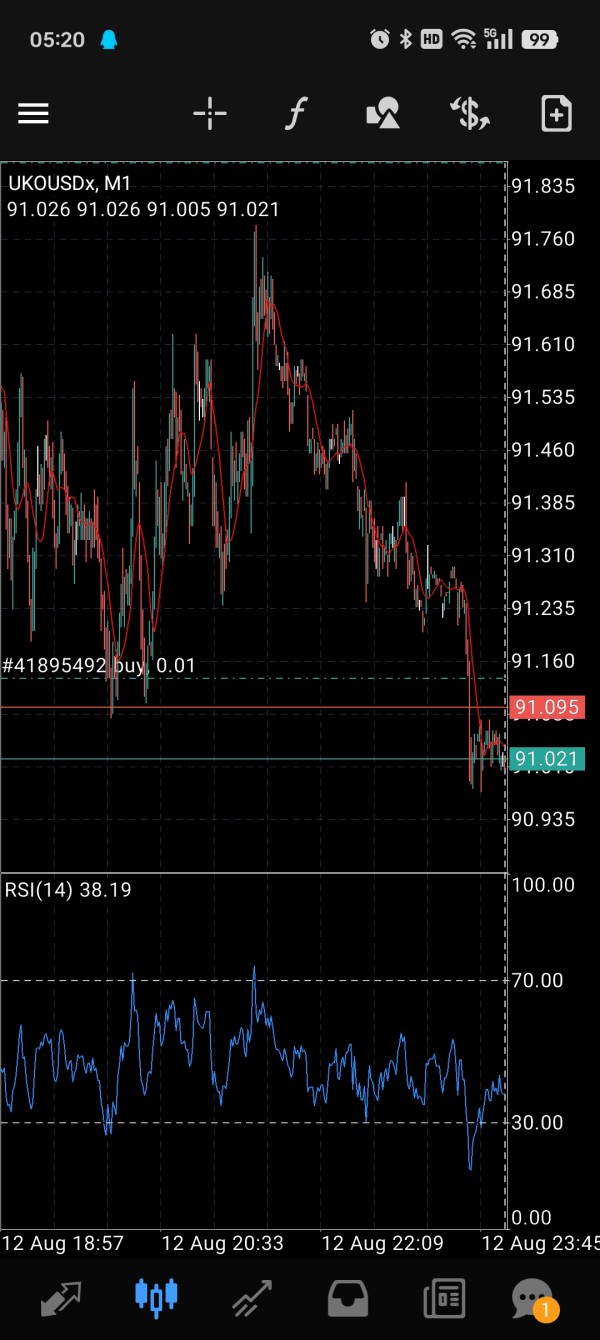
Task: Switch to the Quotes tab
Action: point(60,1298)
